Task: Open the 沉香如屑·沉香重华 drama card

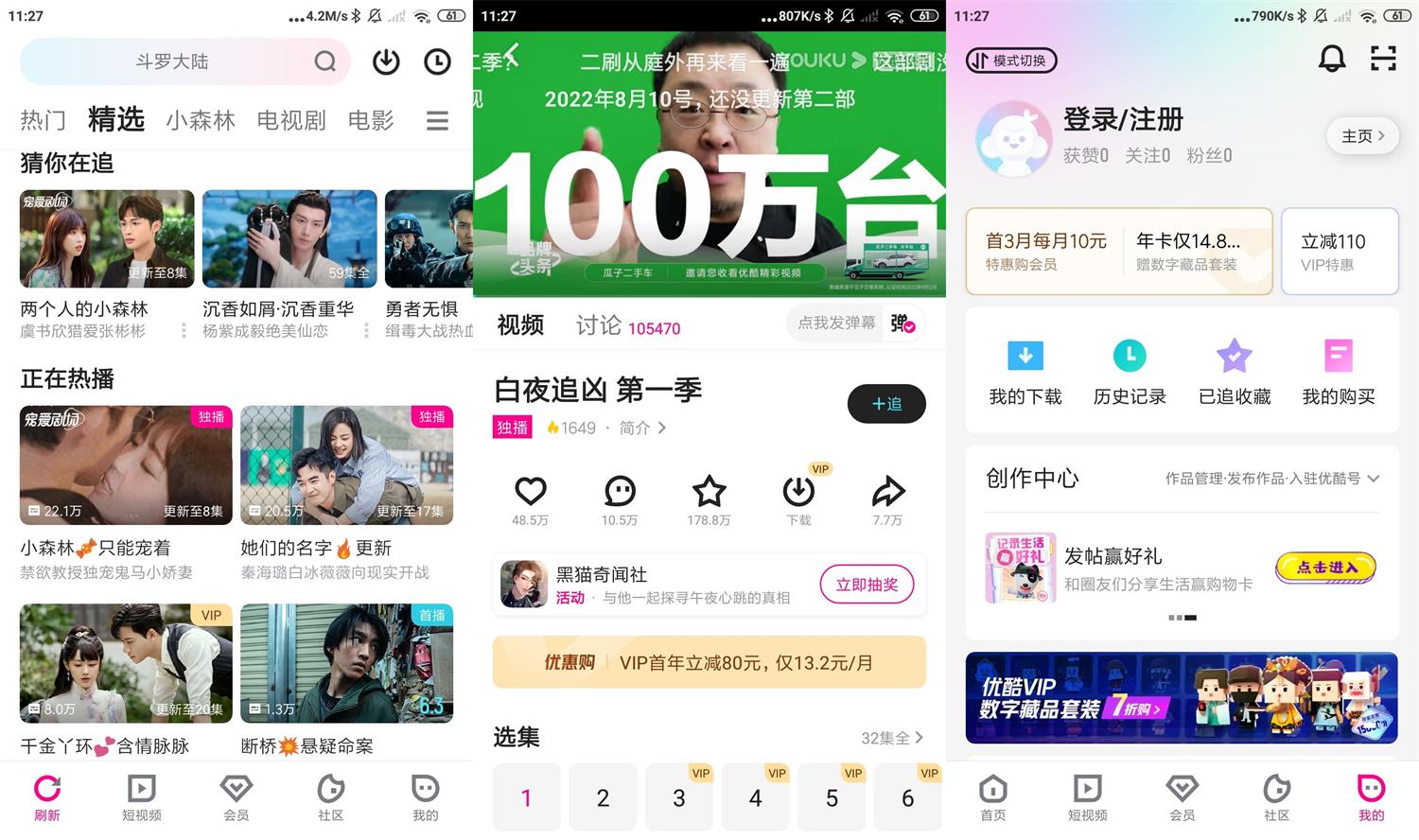Action: [289, 240]
